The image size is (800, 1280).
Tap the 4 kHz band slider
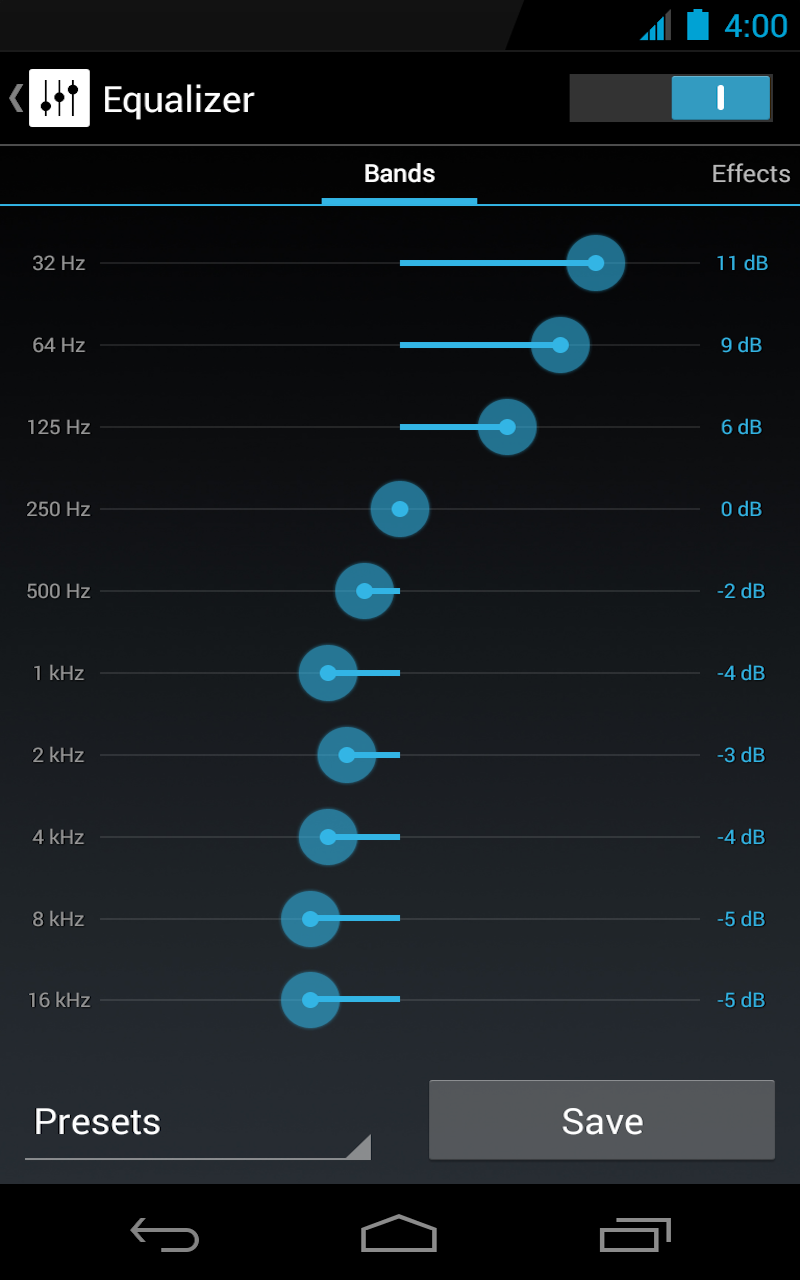coord(328,837)
